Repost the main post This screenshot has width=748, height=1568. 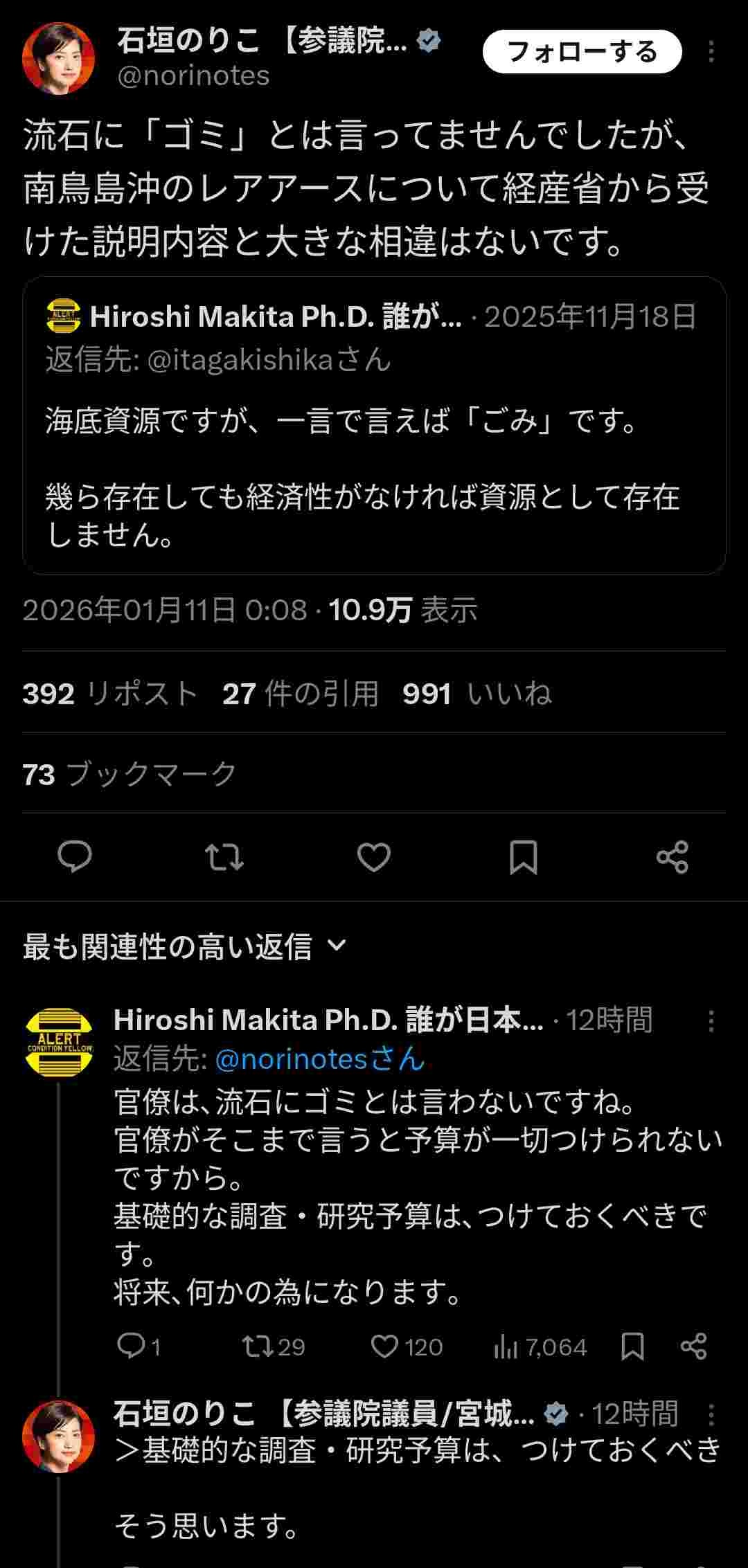tap(224, 857)
